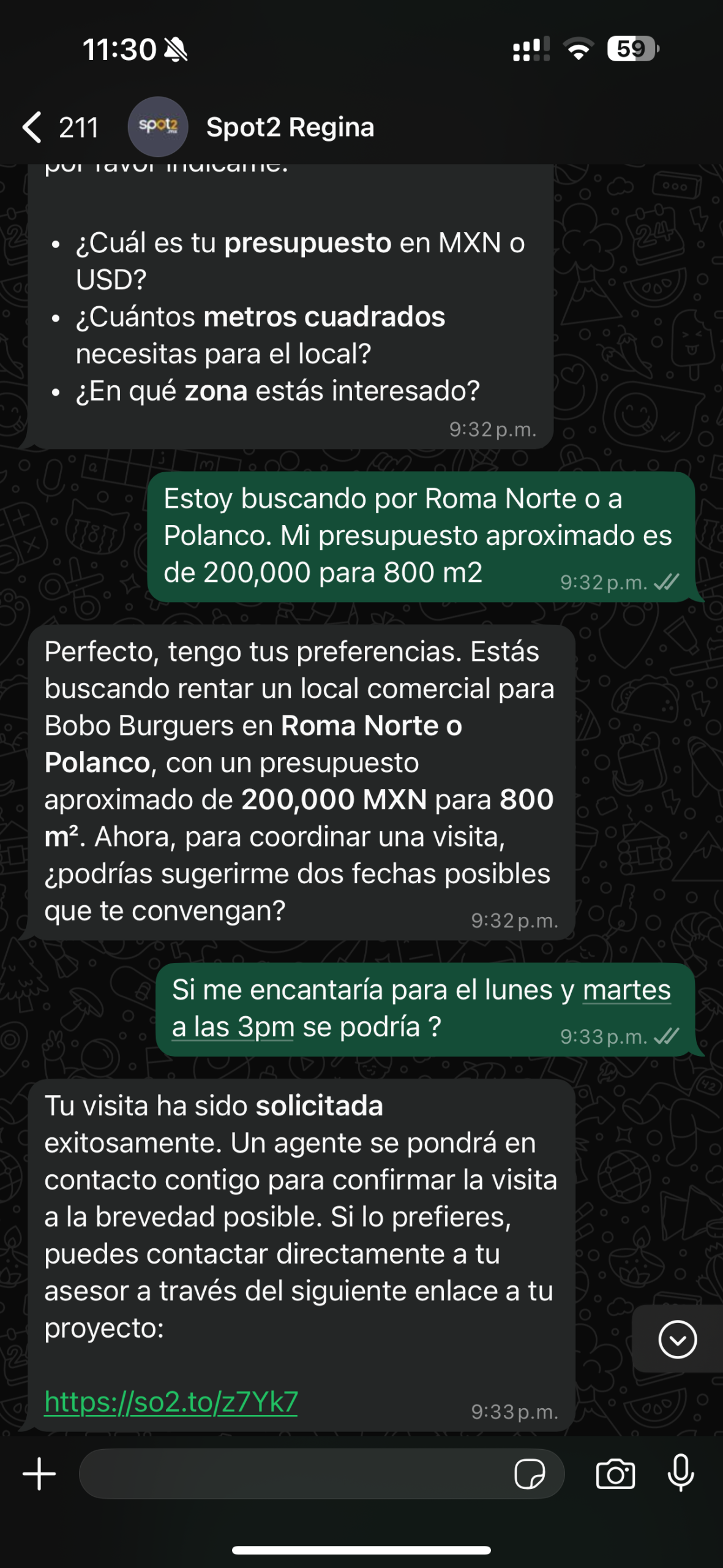Go back to the chats list
Image resolution: width=723 pixels, height=1568 pixels.
pos(59,127)
